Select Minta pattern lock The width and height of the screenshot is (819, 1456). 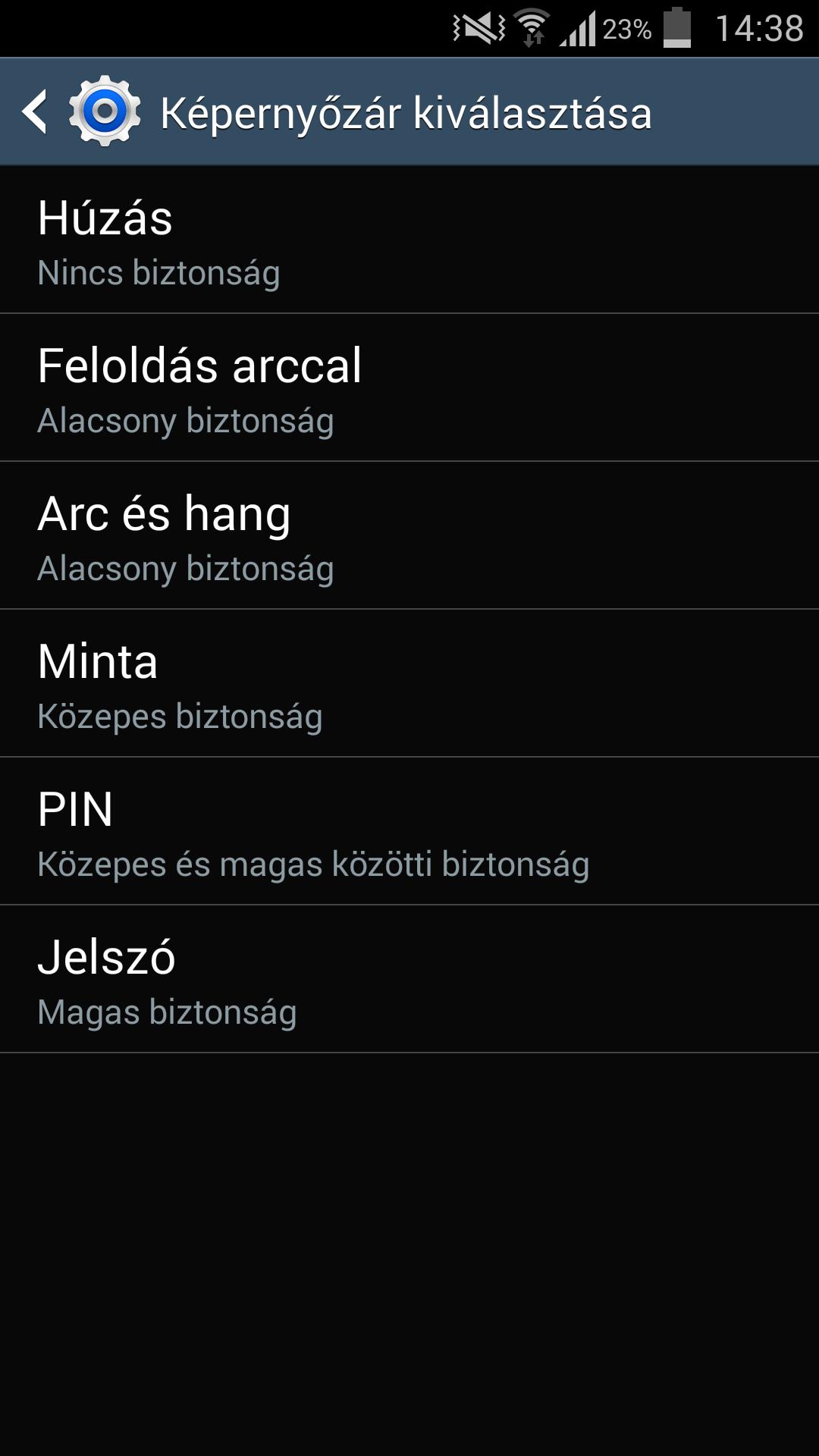click(x=409, y=683)
